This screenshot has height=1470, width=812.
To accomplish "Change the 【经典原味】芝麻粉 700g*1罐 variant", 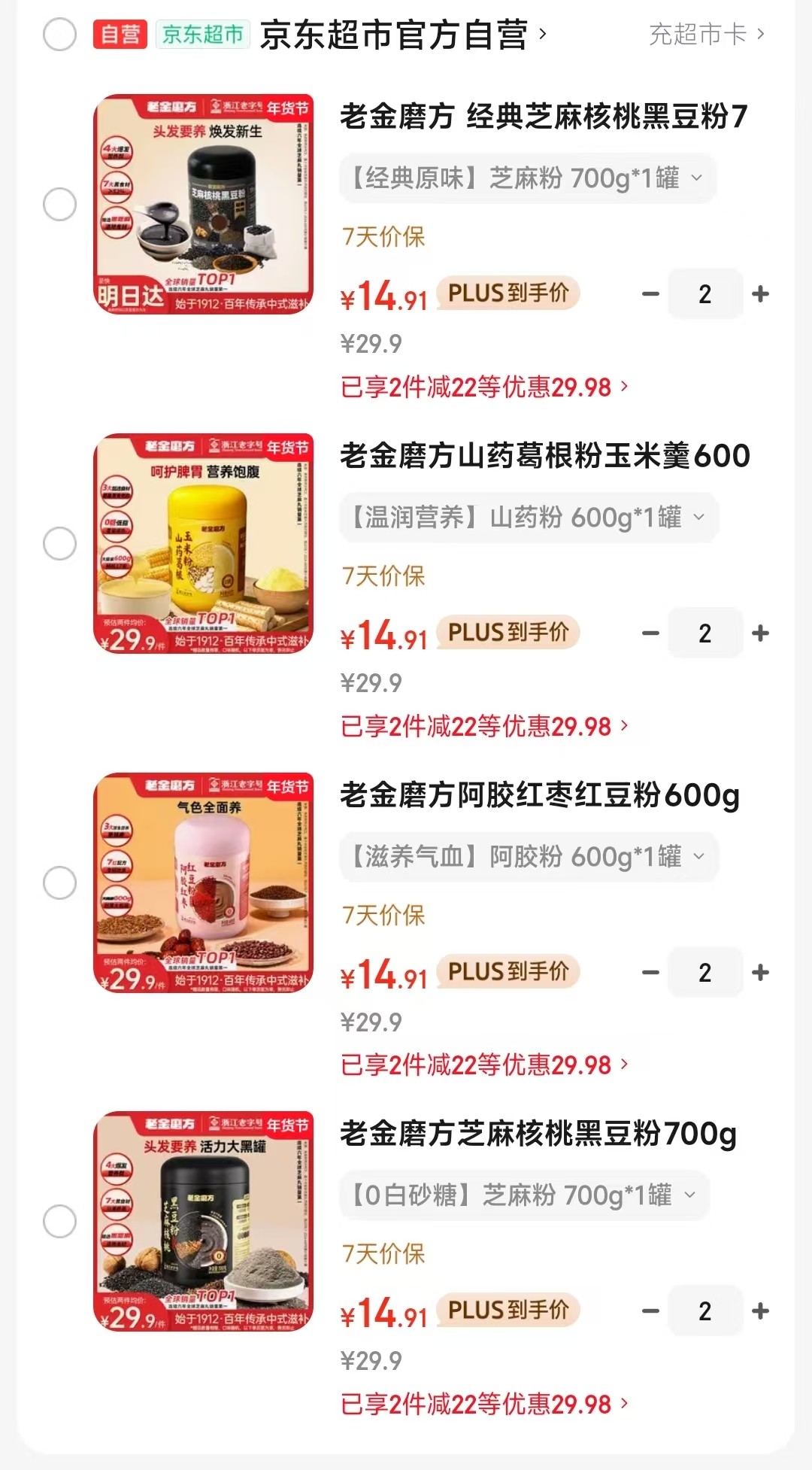I will click(x=527, y=179).
